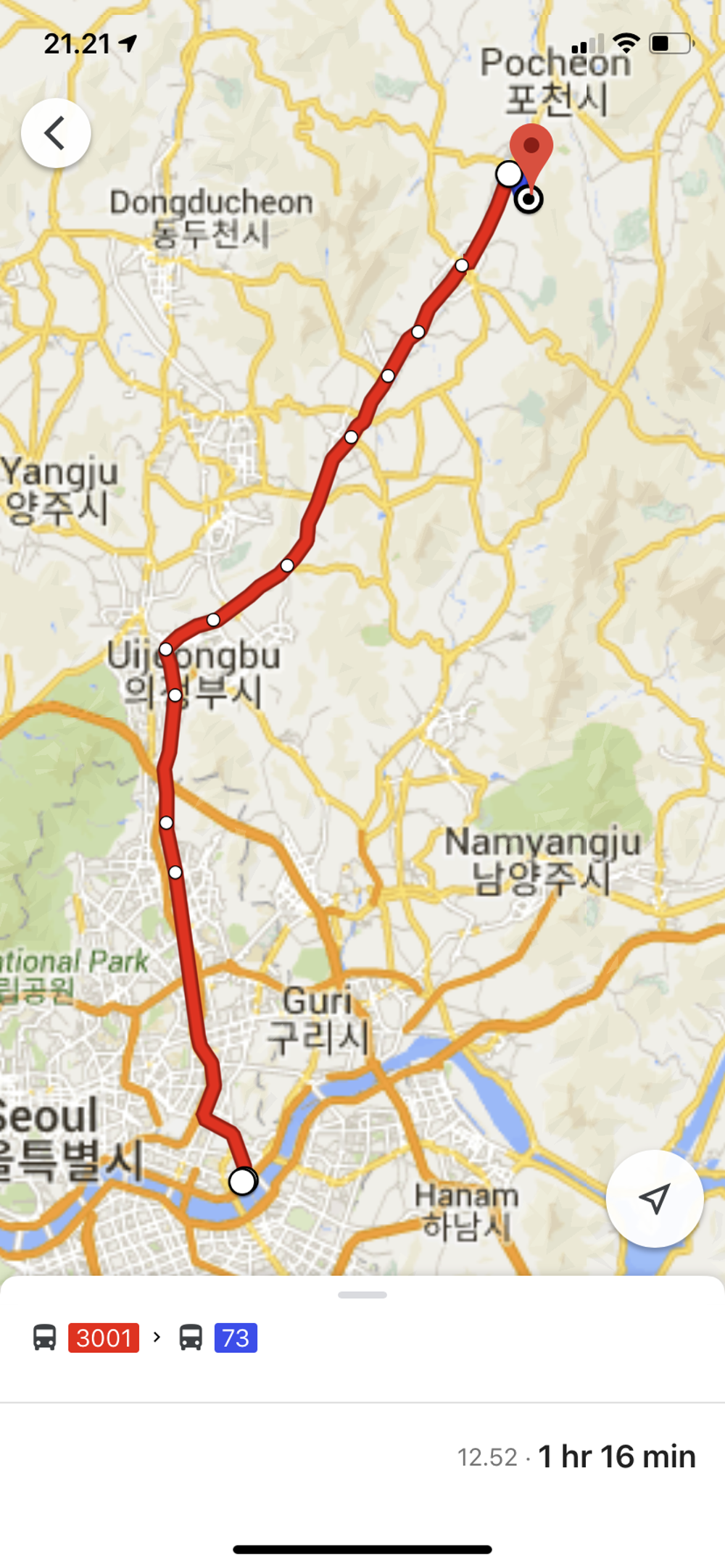725x1568 pixels.
Task: Expand the route sheet using its handle
Action: [362, 1295]
